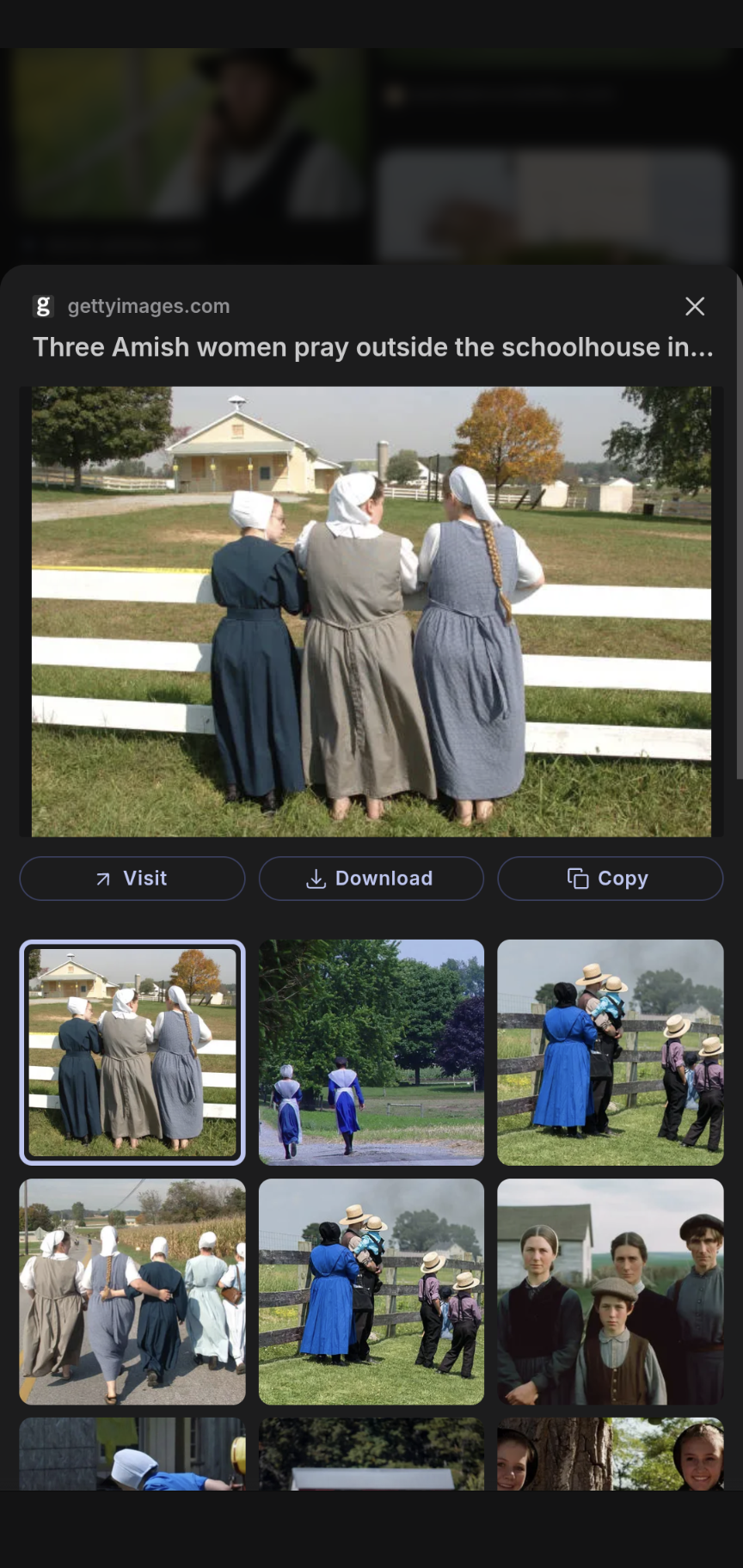Open thumbnail of five women walking down road
This screenshot has height=1568, width=743.
coord(132,1291)
